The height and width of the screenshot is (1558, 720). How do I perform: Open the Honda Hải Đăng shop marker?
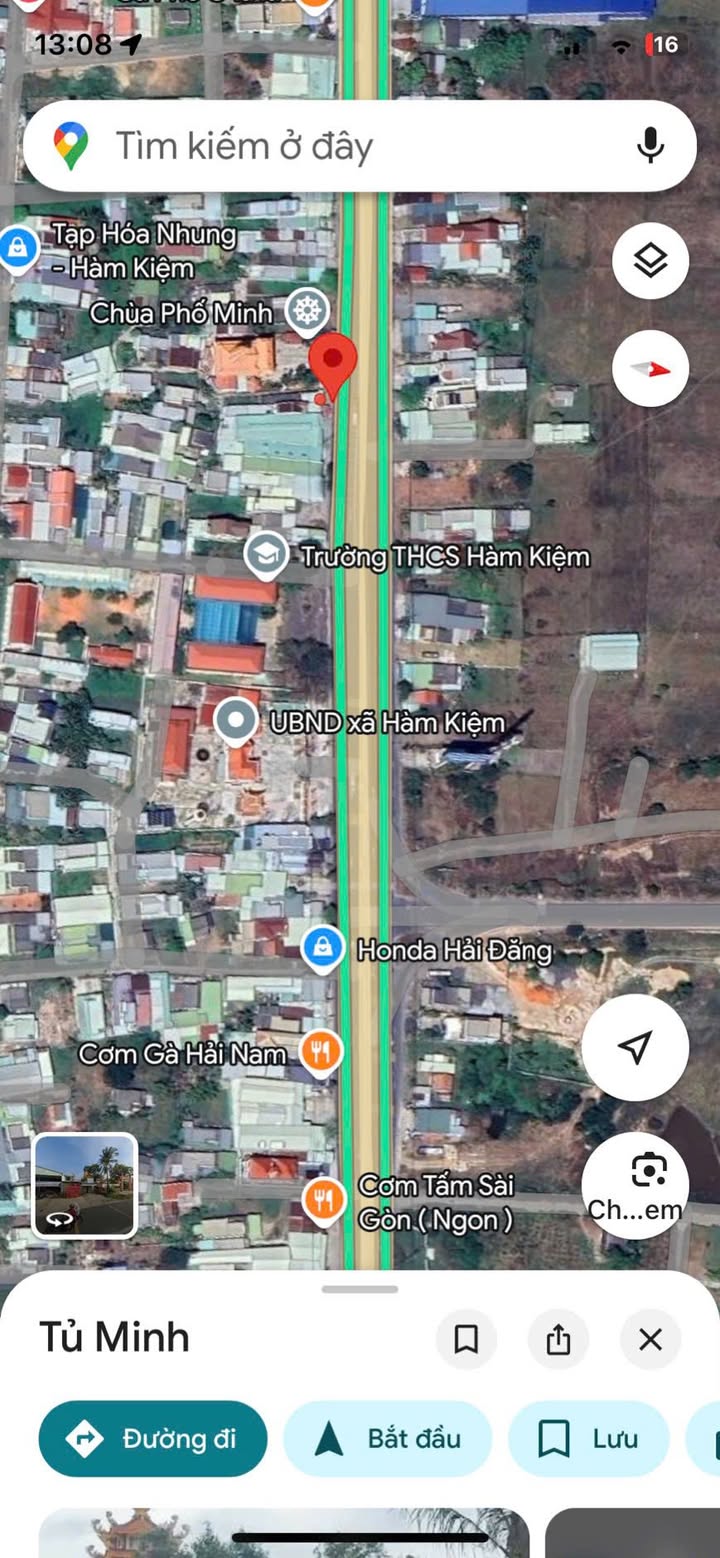322,949
